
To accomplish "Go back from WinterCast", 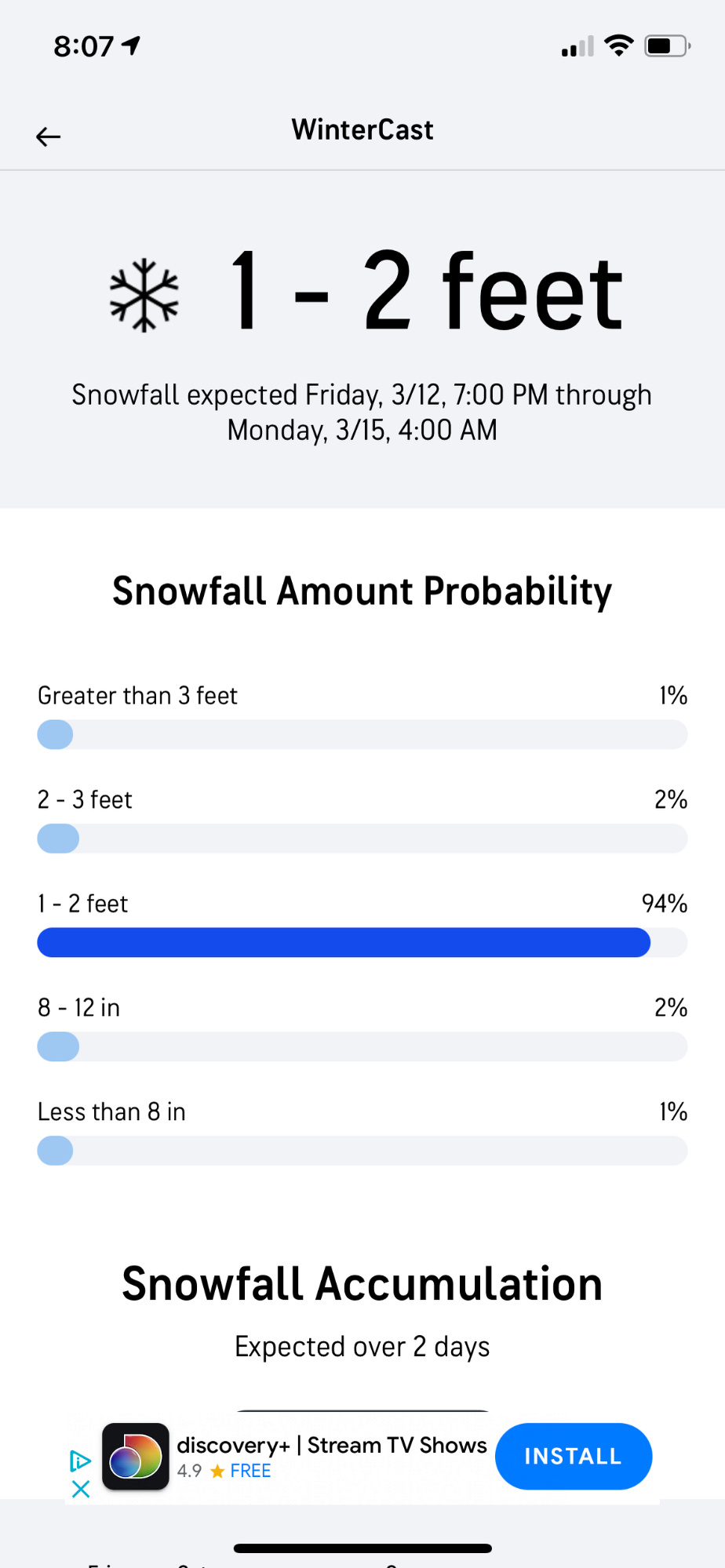I will (x=48, y=136).
